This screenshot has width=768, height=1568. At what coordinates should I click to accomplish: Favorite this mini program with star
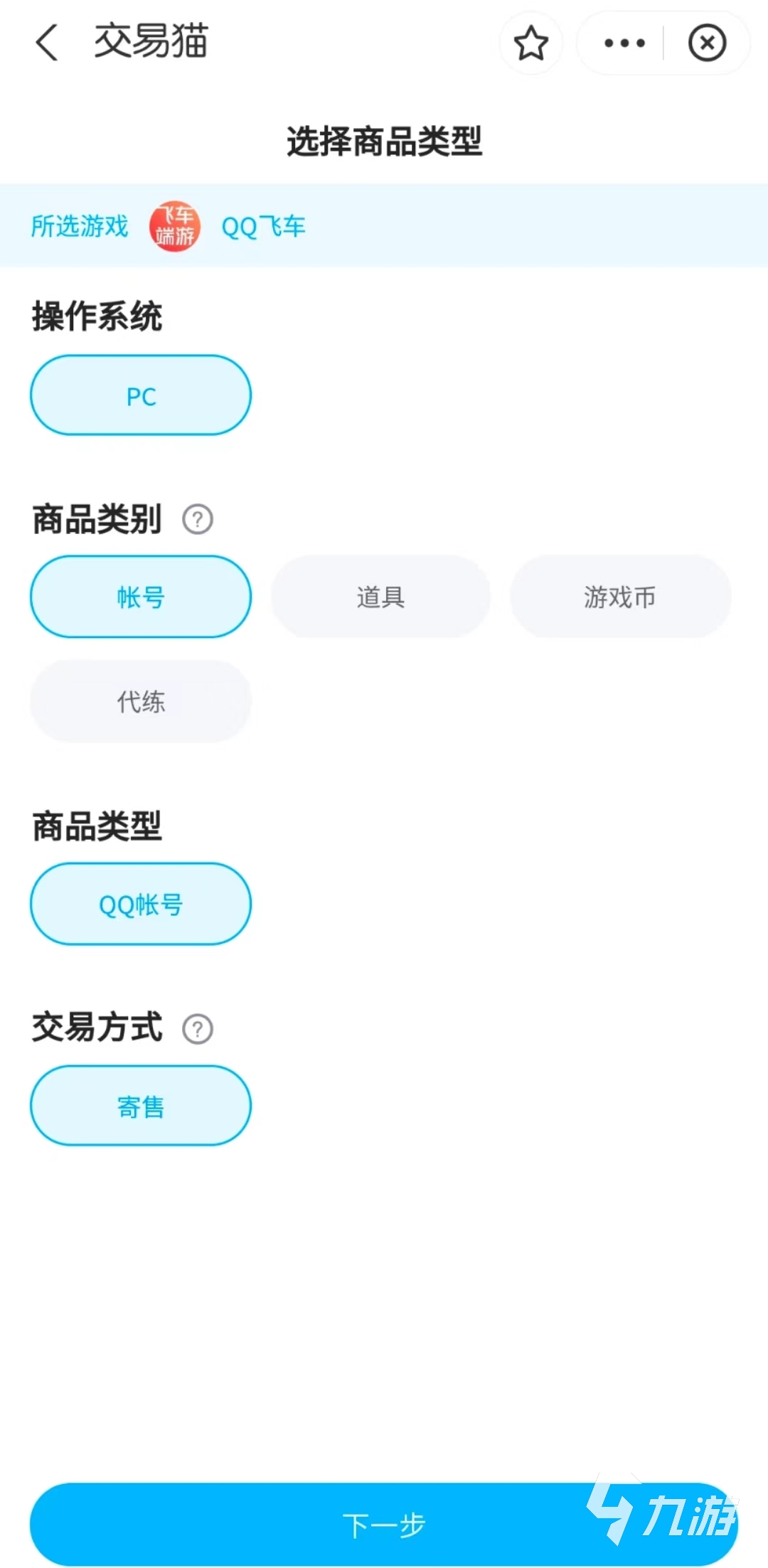coord(530,43)
